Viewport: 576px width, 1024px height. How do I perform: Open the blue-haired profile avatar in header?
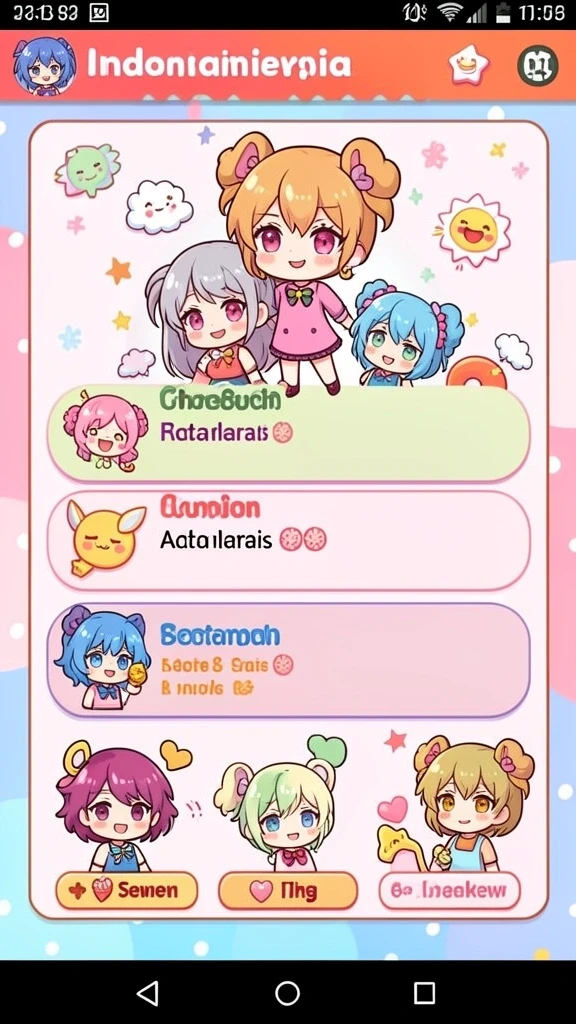[44, 66]
